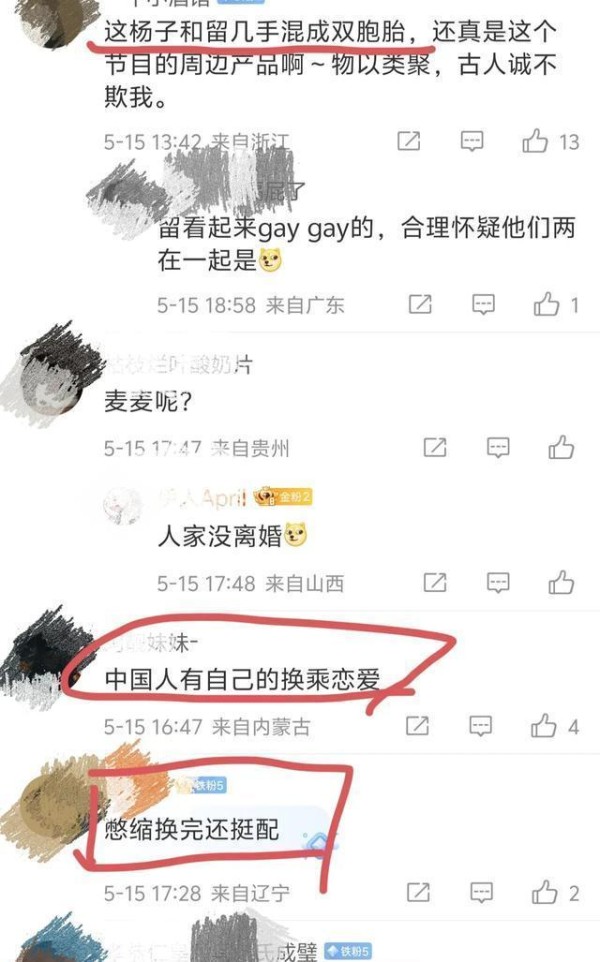The width and height of the screenshot is (600, 962).
Task: Share the 麦麦呢 comment
Action: 435,447
